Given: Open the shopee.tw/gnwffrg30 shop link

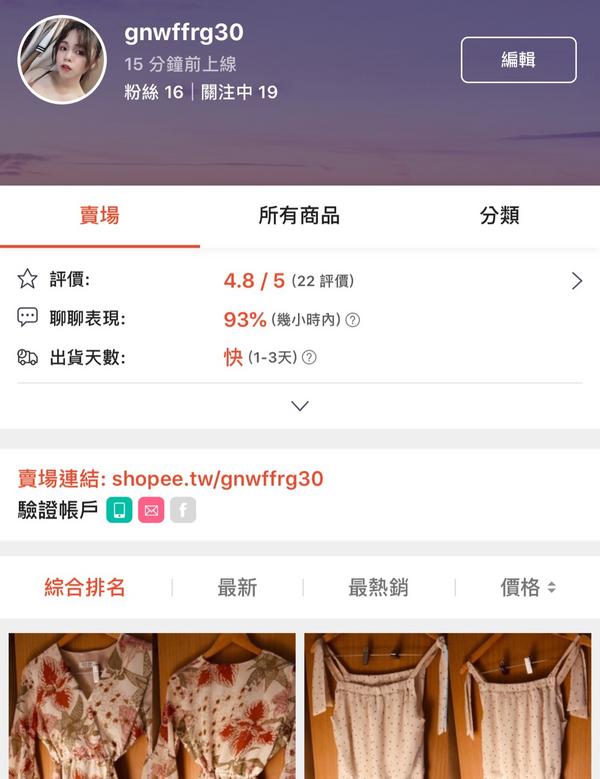Looking at the screenshot, I should pyautogui.click(x=217, y=479).
